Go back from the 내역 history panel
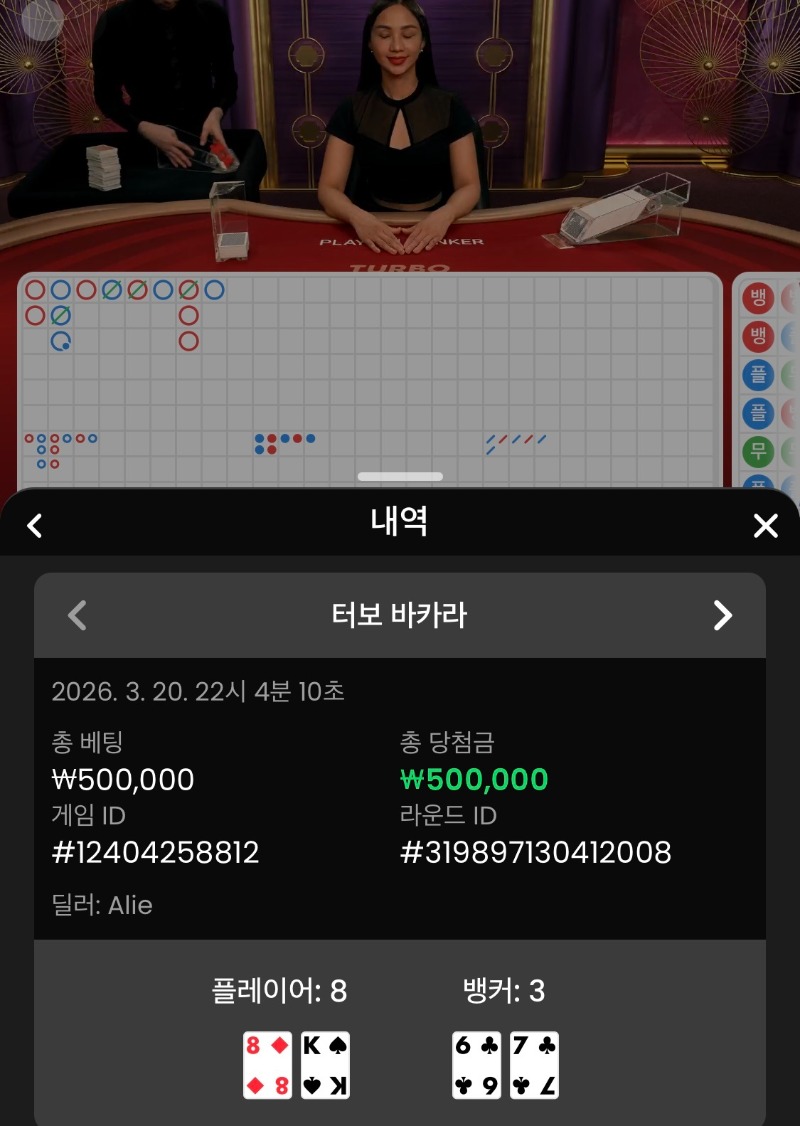This screenshot has width=800, height=1126. [x=35, y=525]
